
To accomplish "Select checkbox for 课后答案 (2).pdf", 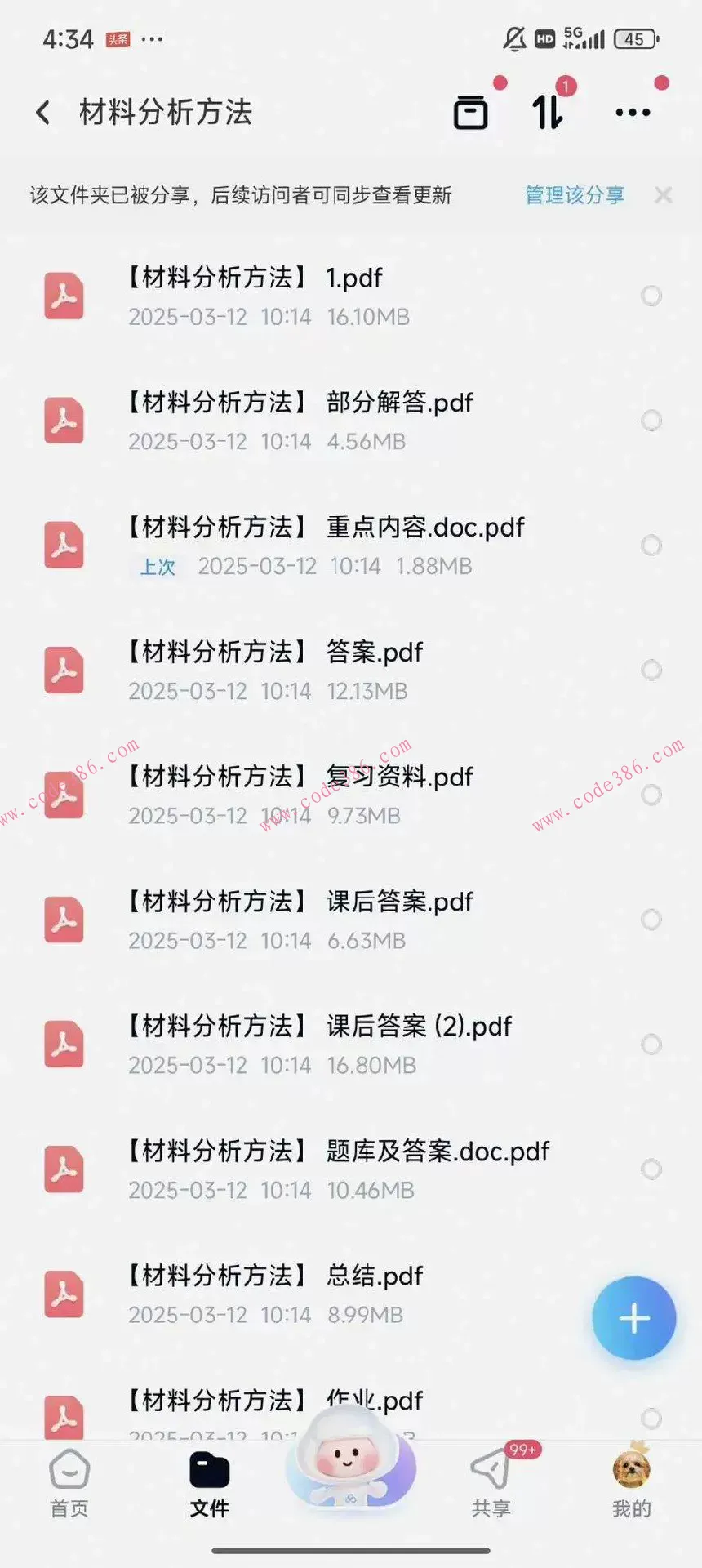I will pos(652,1045).
